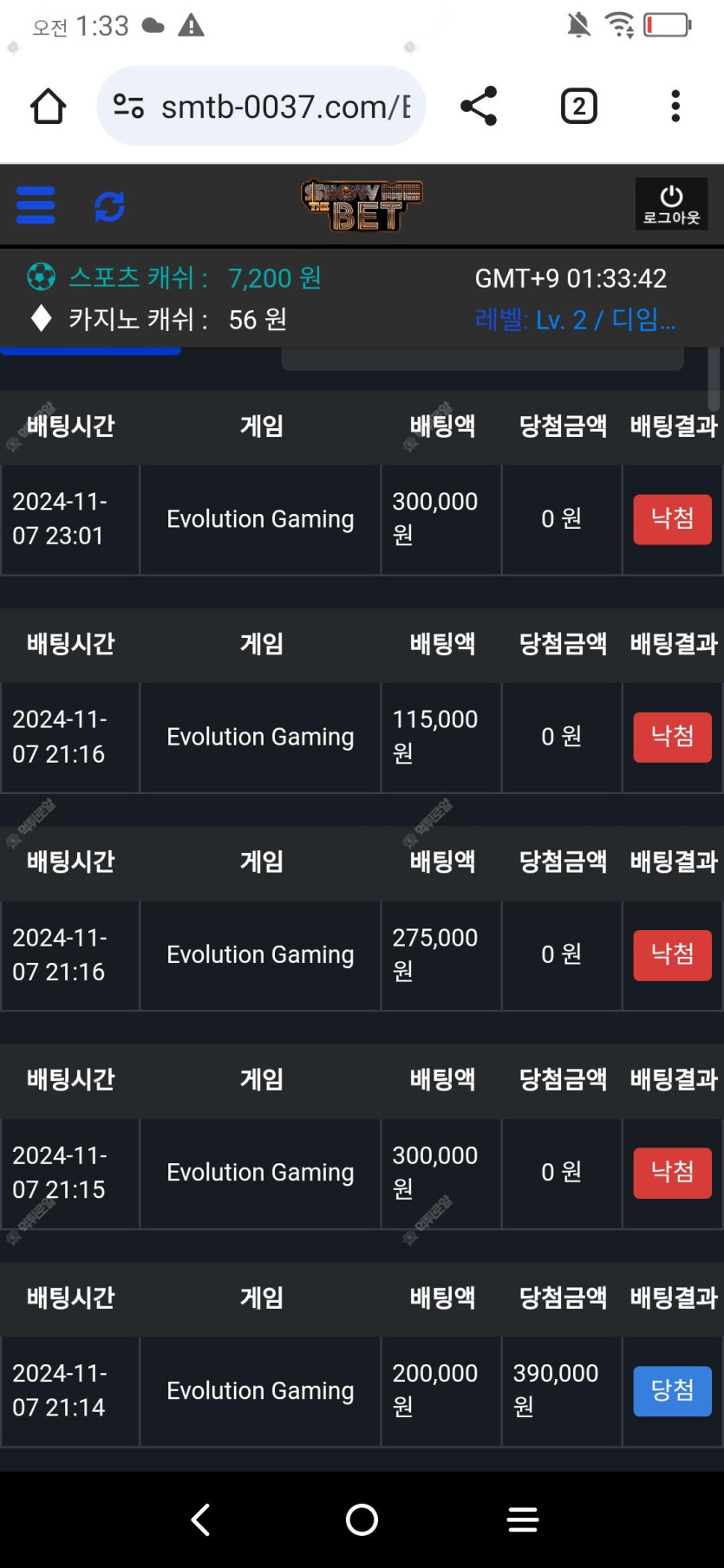Refresh the cash balance
Image resolution: width=724 pixels, height=1568 pixels.
click(x=109, y=206)
